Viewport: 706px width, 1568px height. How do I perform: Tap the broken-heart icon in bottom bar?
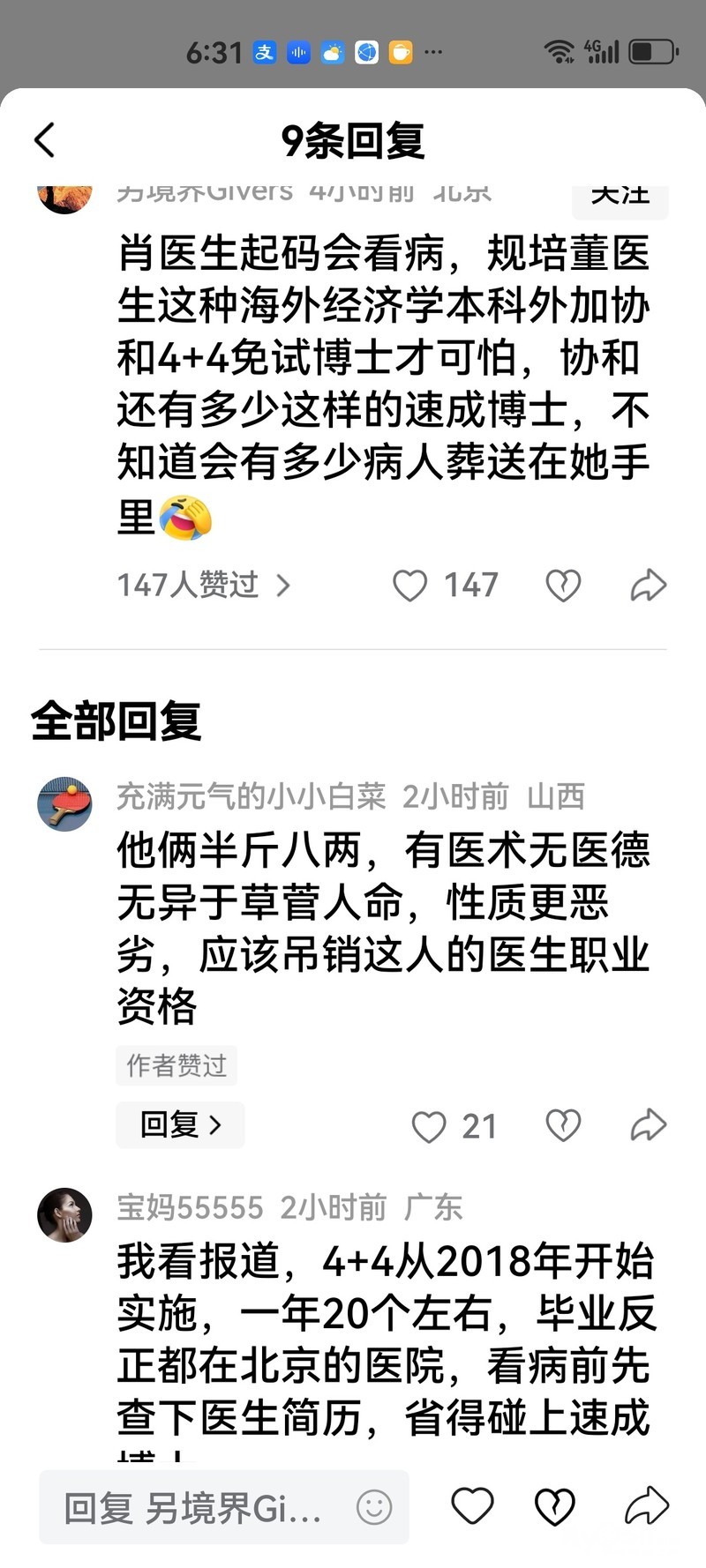[555, 1506]
